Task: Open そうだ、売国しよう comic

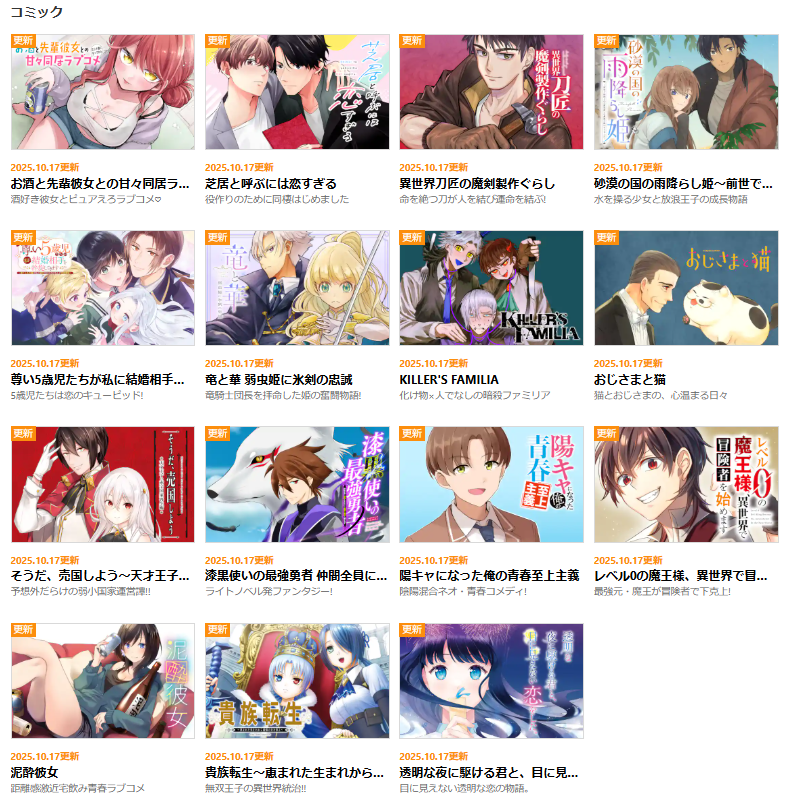Action: coord(102,484)
